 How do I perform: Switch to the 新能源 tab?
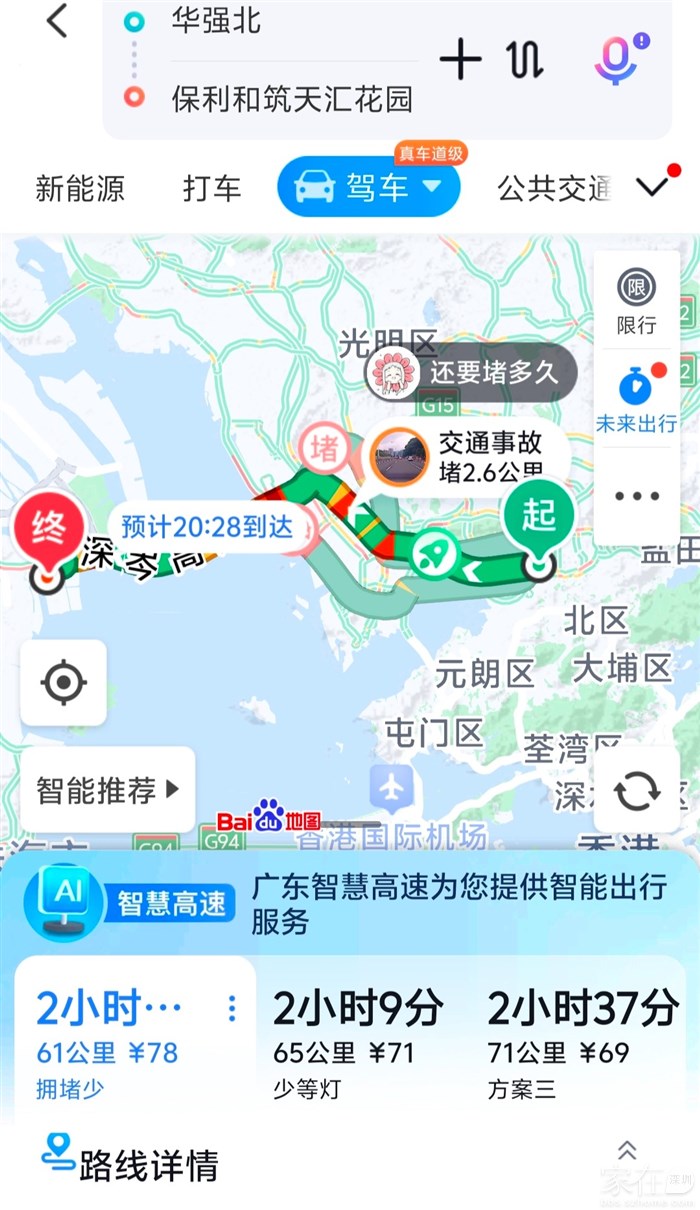click(80, 188)
